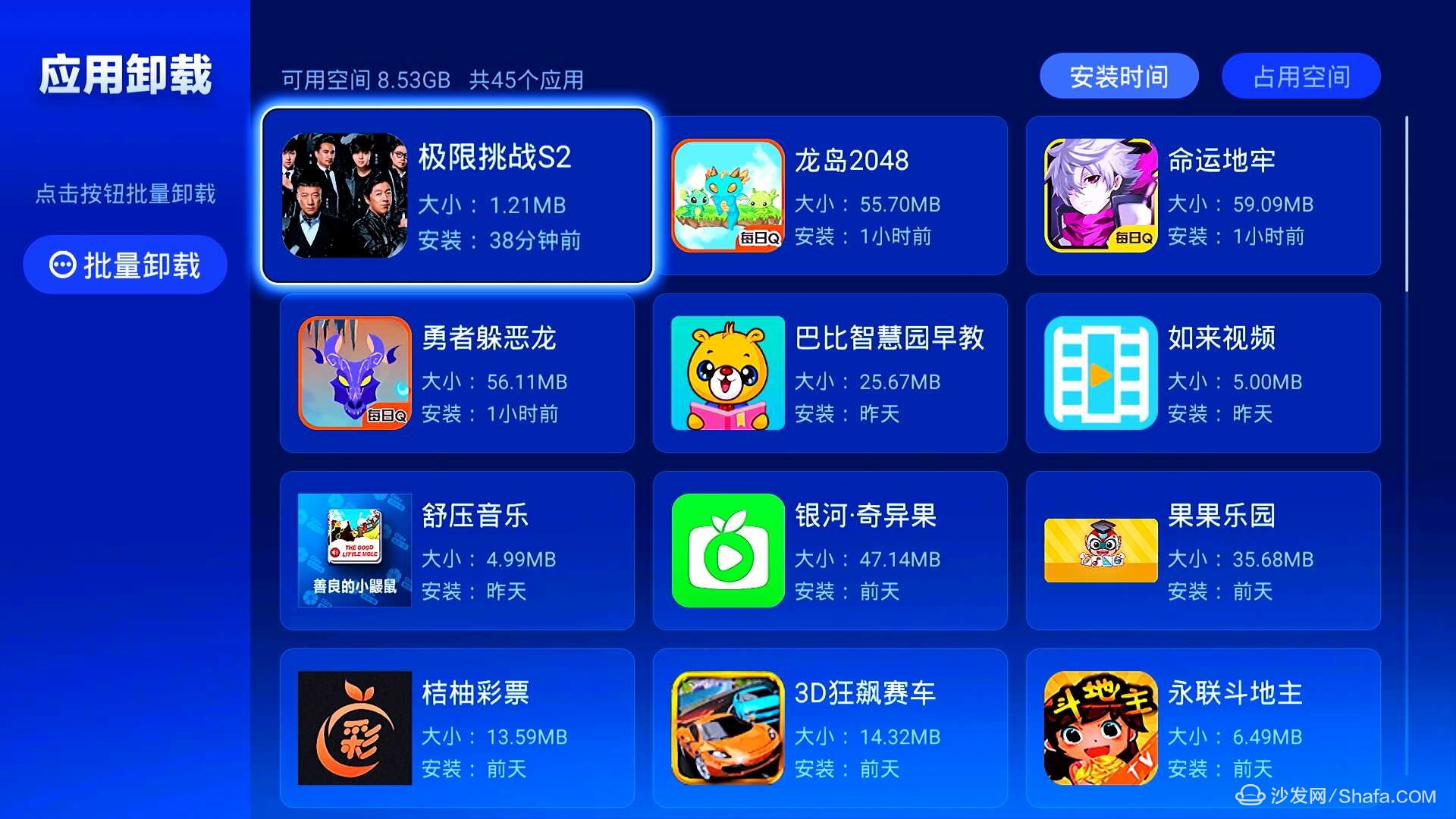Screen dimensions: 1456x819
Task: Select the 如来视频 app card
Action: 1203,373
